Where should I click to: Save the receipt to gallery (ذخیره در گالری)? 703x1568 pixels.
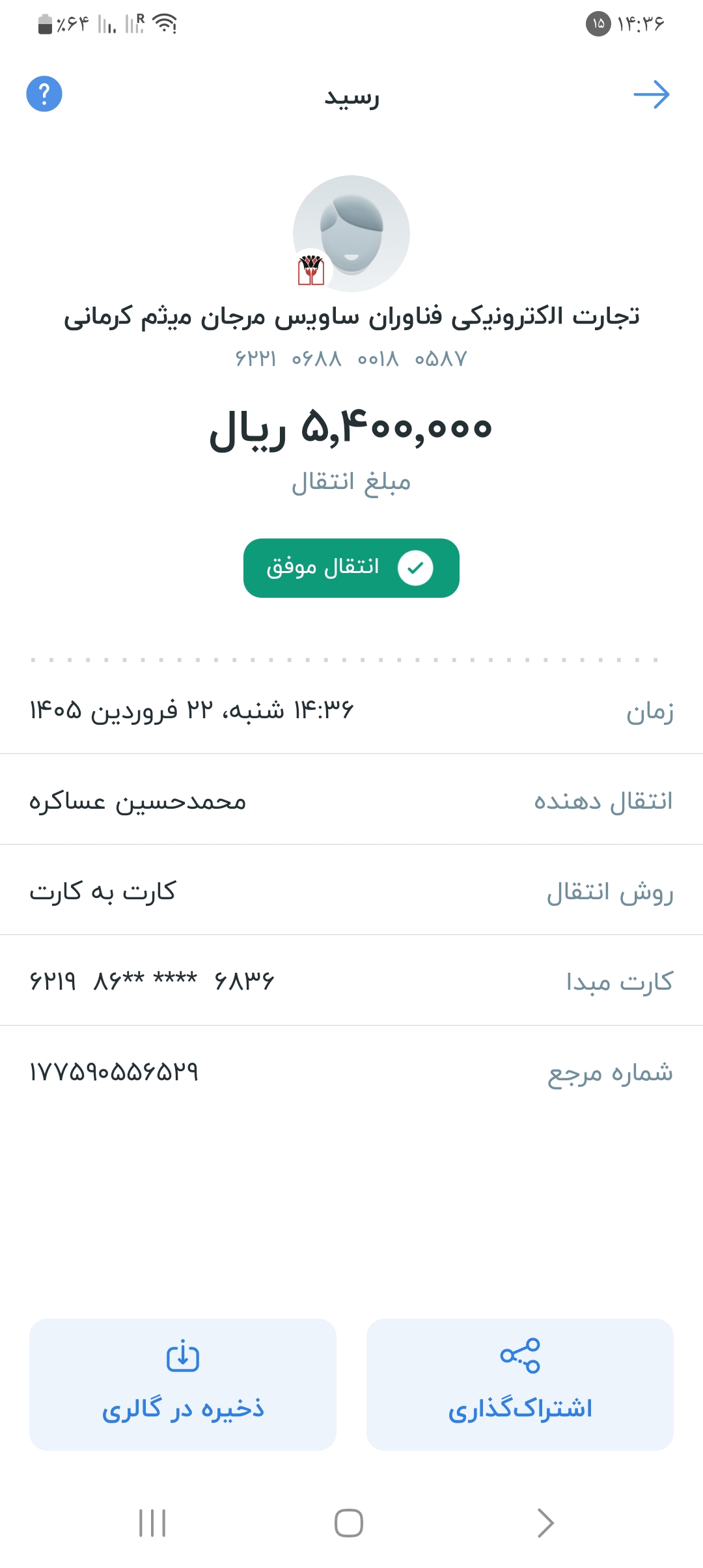pyautogui.click(x=183, y=1384)
